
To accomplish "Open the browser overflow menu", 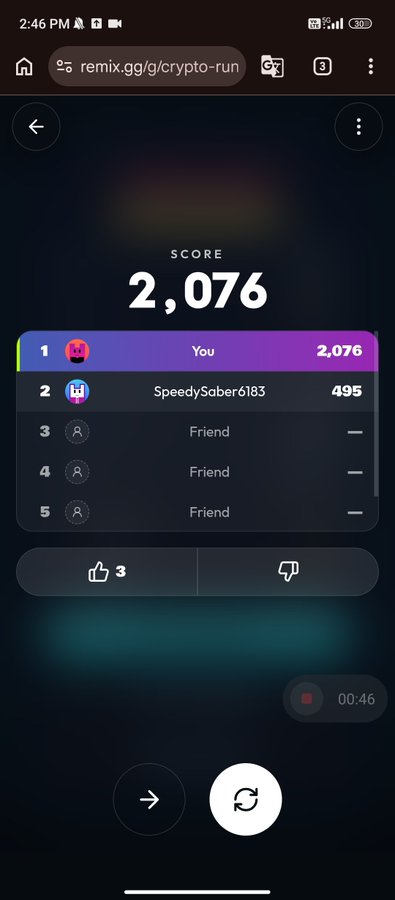I will pyautogui.click(x=371, y=67).
